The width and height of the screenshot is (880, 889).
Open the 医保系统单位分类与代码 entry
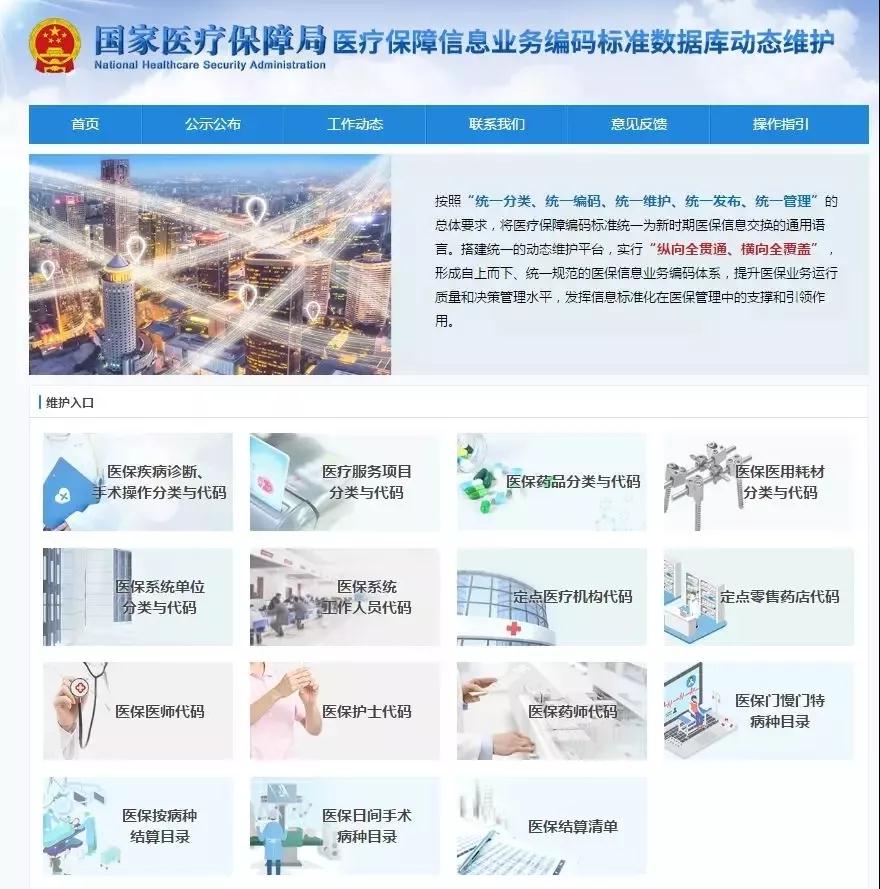pyautogui.click(x=135, y=596)
